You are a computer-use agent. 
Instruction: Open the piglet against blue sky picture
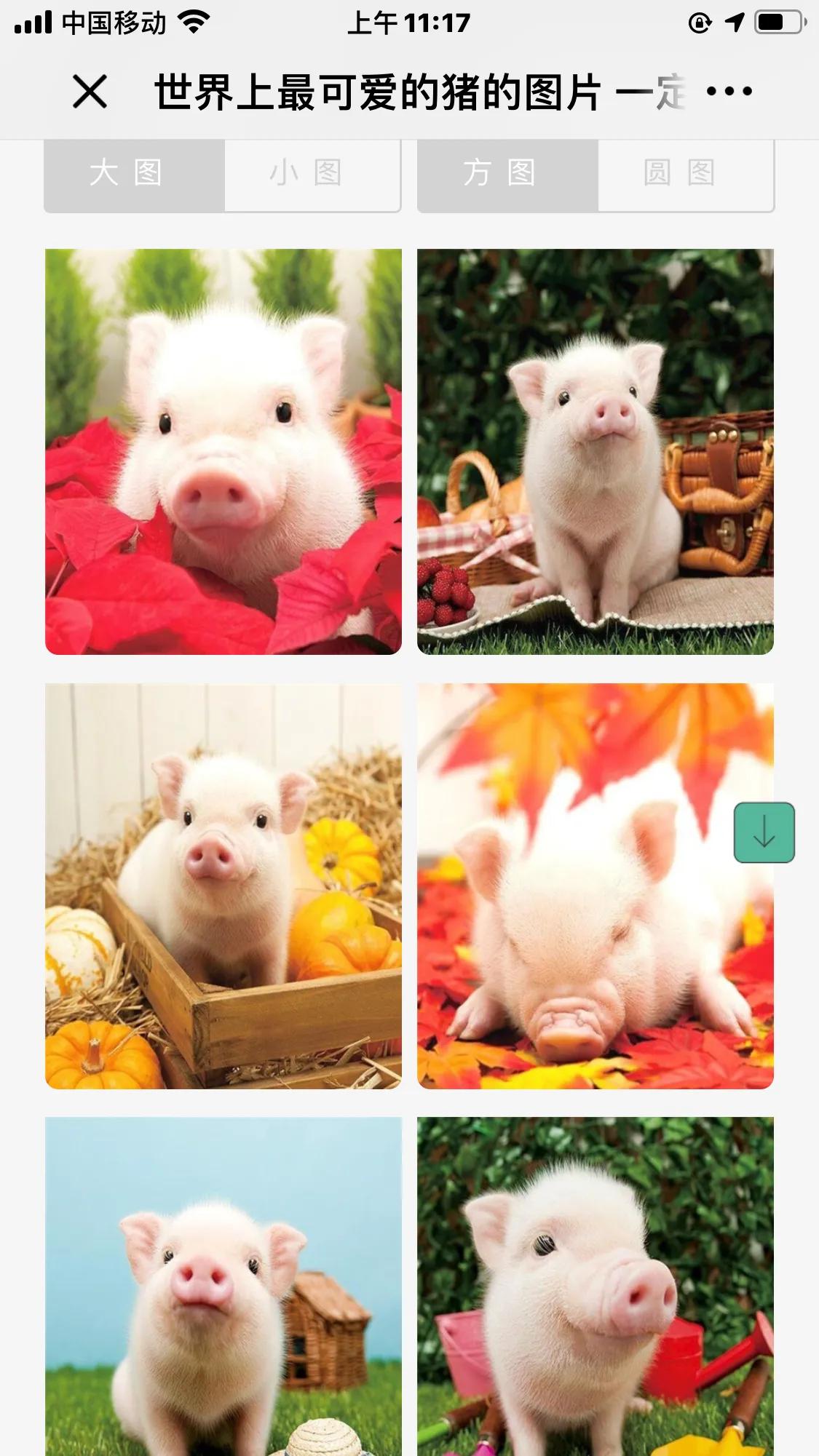[223, 1286]
